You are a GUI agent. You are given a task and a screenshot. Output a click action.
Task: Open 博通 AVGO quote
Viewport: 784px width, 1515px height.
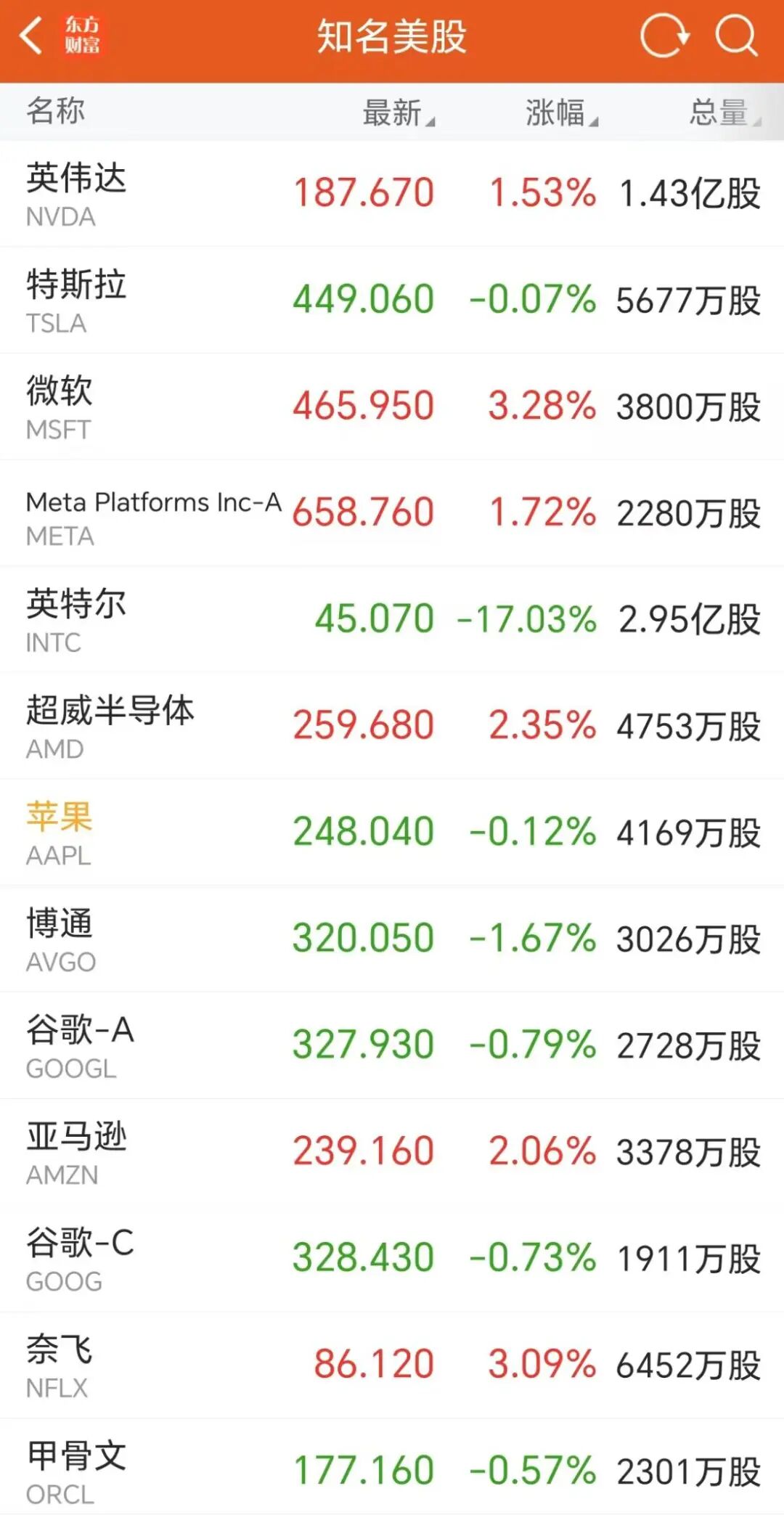pyautogui.click(x=392, y=939)
